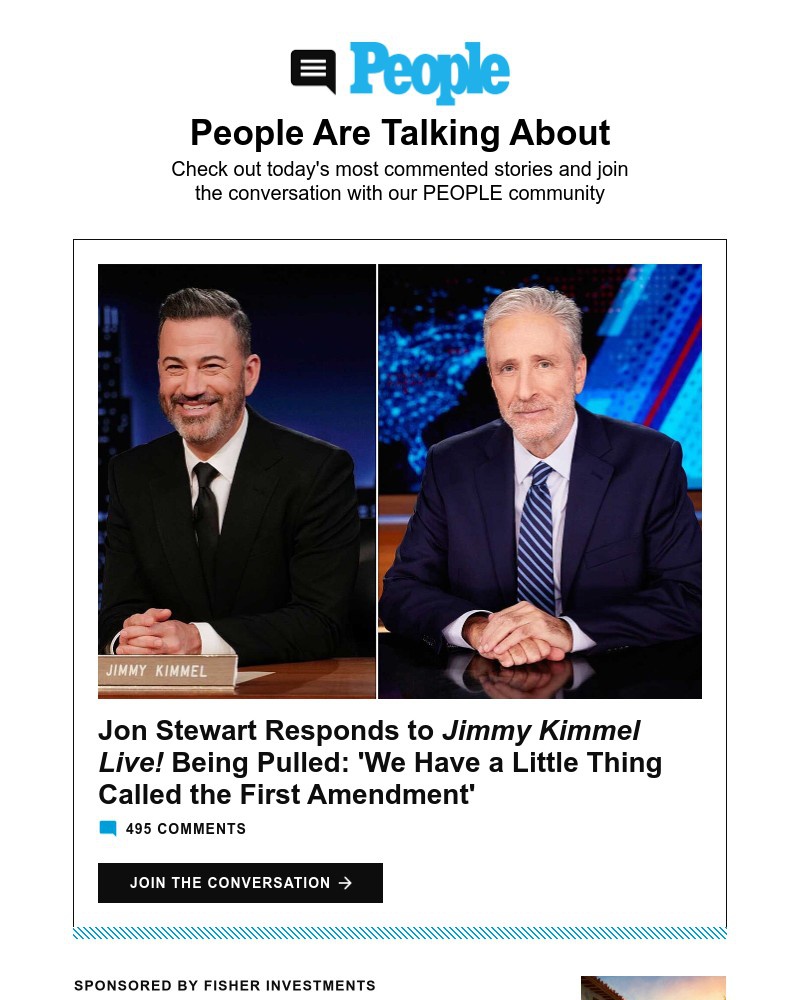Click the sponsored image at bottom right
The height and width of the screenshot is (1000, 800).
pos(653,990)
